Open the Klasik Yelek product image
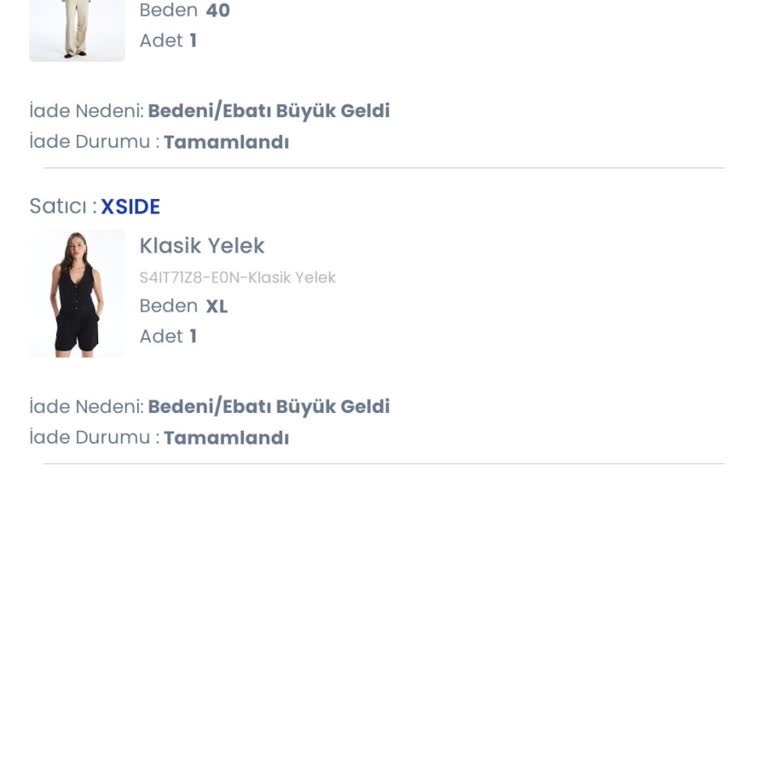 pyautogui.click(x=77, y=293)
